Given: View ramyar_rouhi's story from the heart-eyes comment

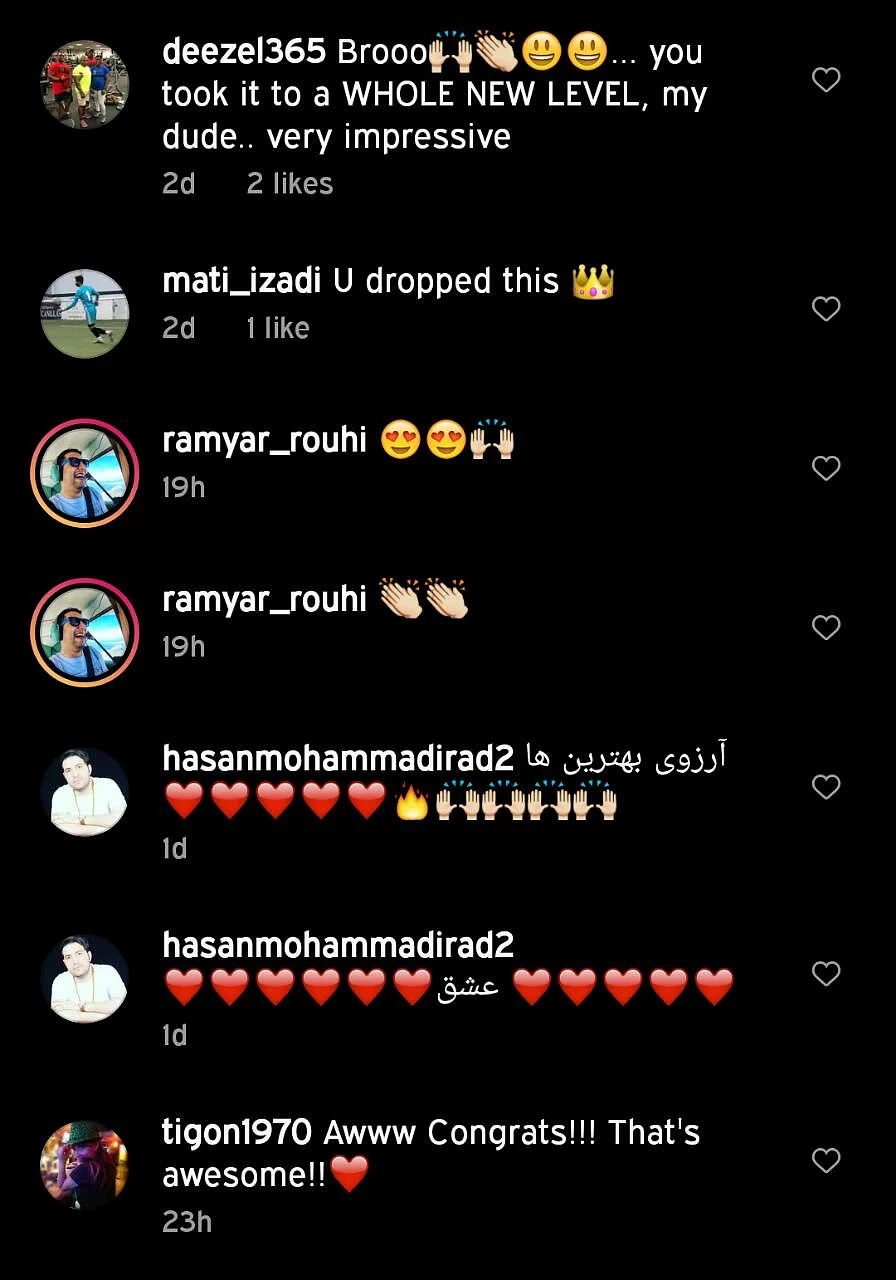Looking at the screenshot, I should [x=85, y=473].
